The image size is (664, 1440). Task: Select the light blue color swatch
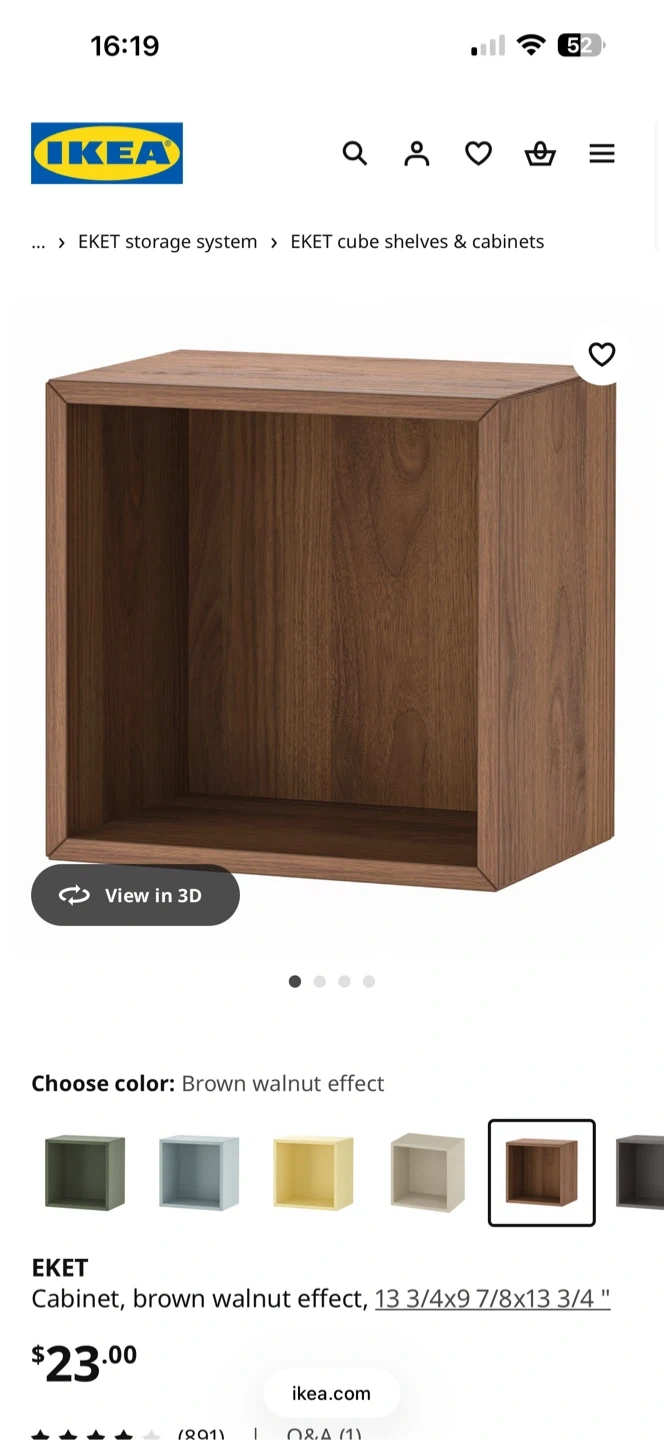point(199,1172)
